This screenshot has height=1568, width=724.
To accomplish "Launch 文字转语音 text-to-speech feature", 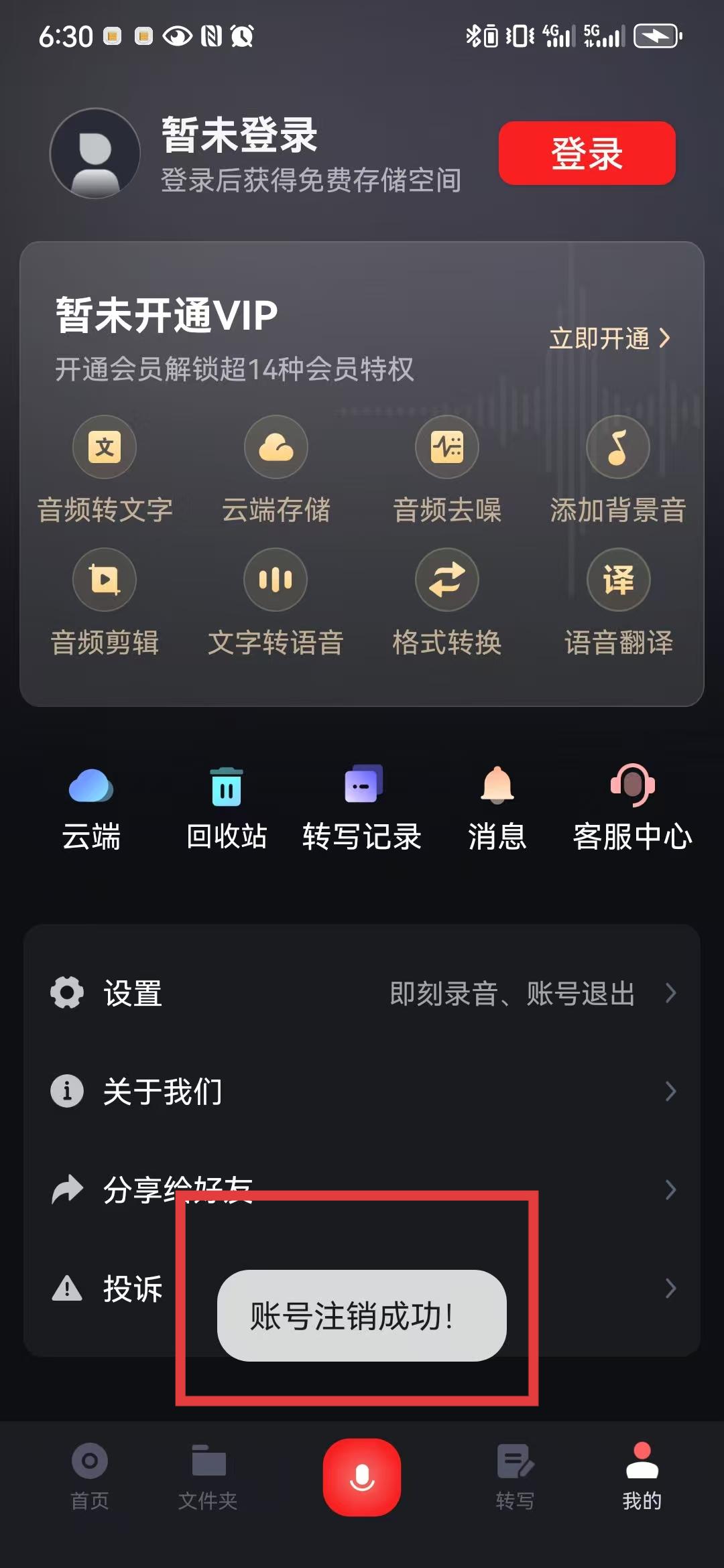I will 276,602.
